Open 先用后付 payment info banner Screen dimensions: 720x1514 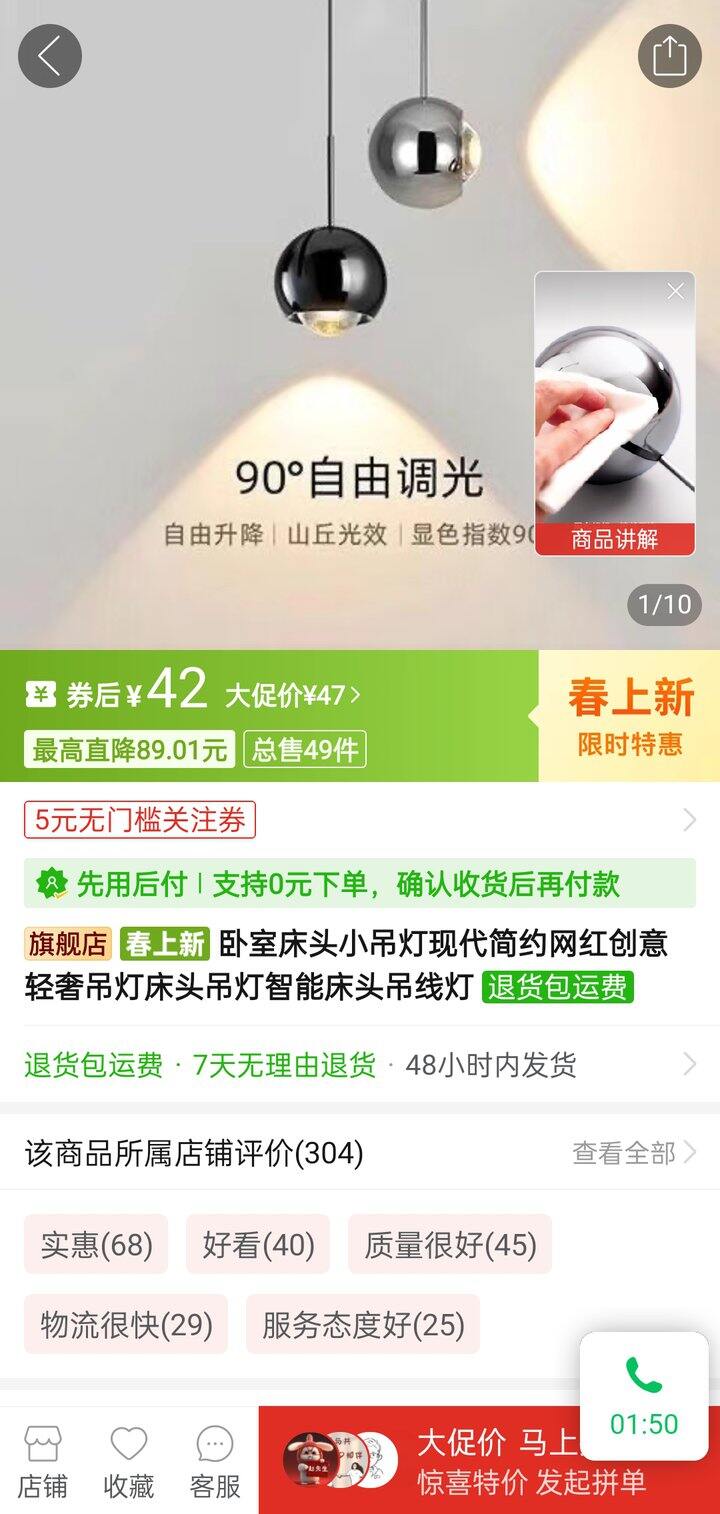coord(359,884)
